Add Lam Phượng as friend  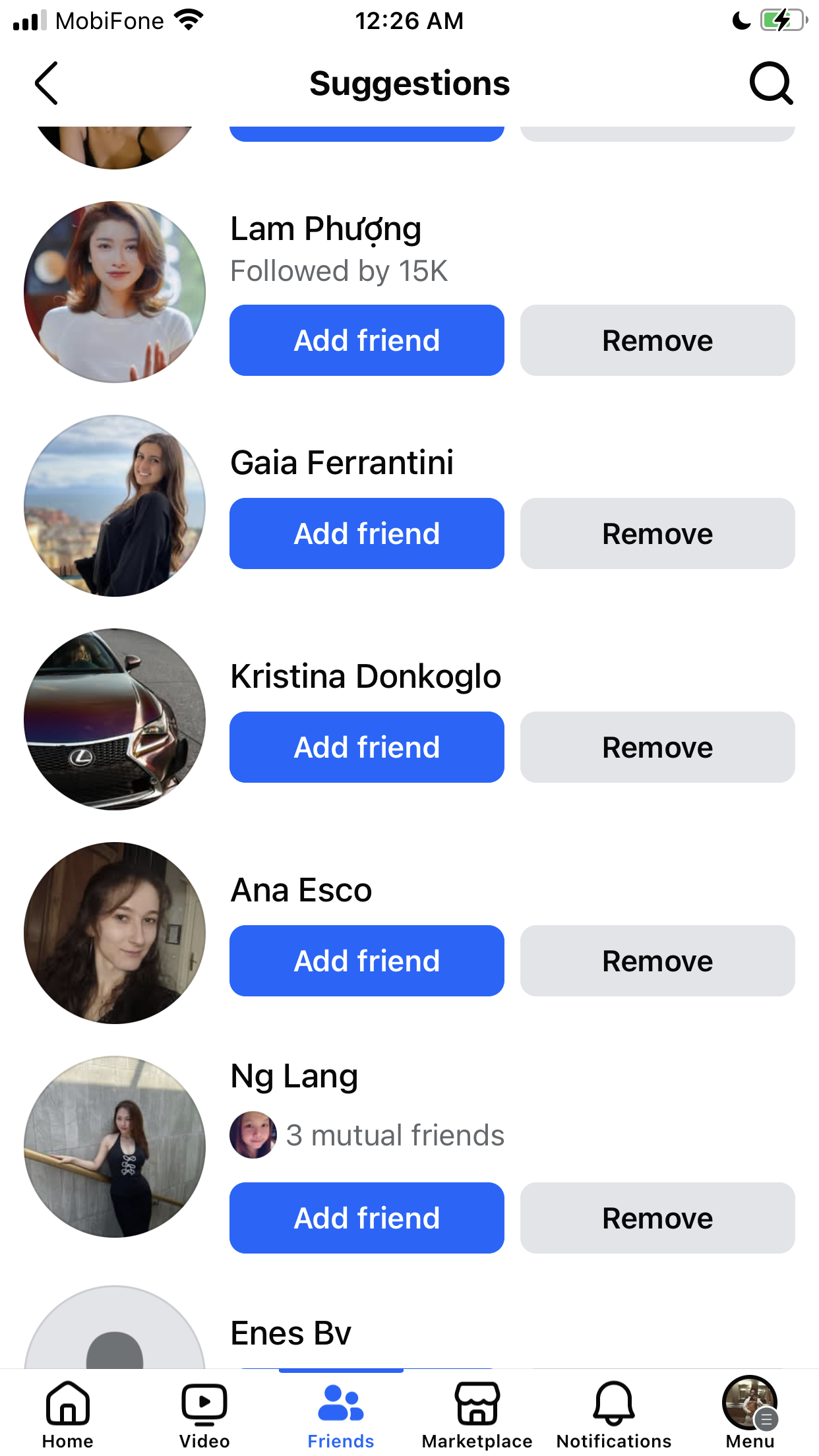tap(367, 340)
